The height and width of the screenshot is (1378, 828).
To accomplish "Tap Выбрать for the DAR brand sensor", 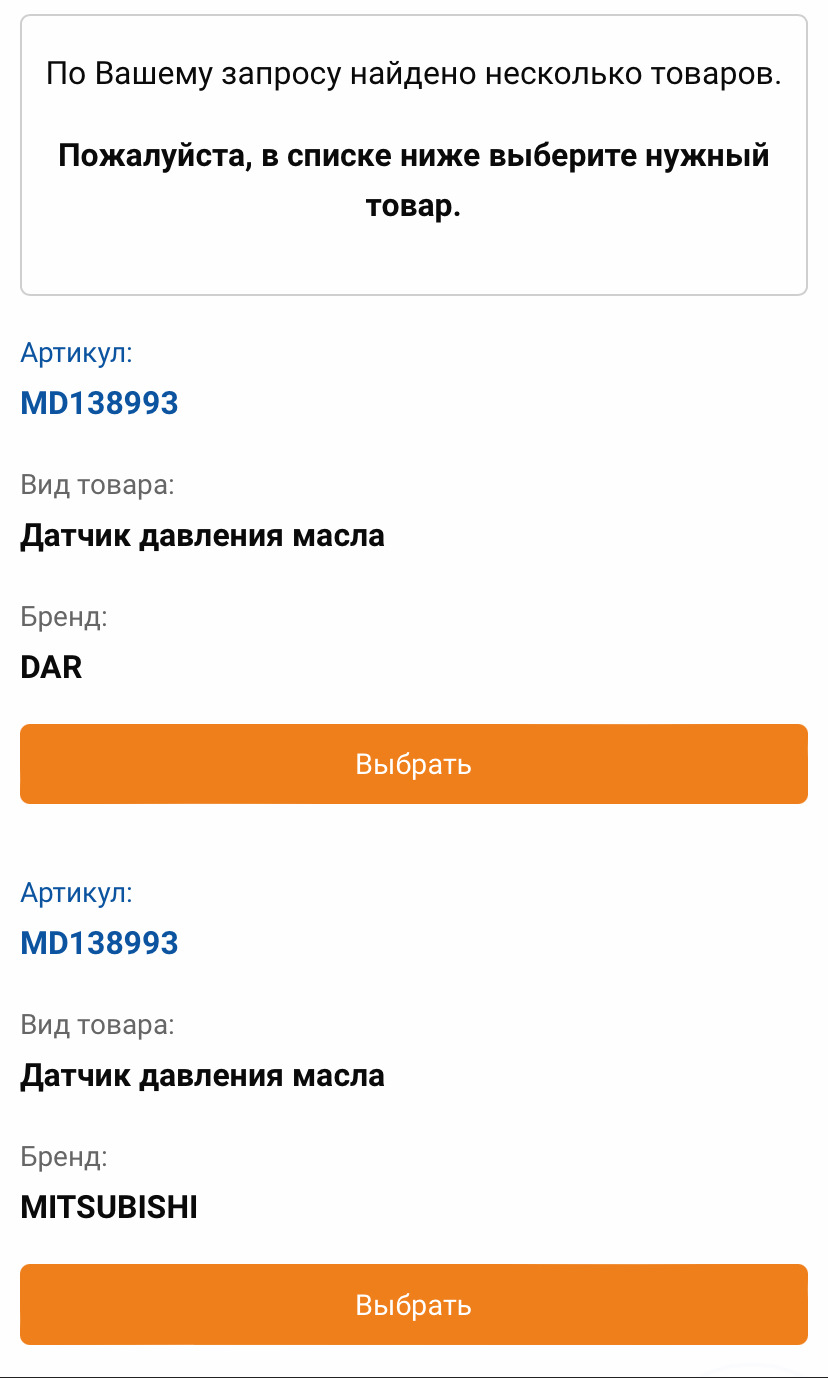I will point(414,764).
